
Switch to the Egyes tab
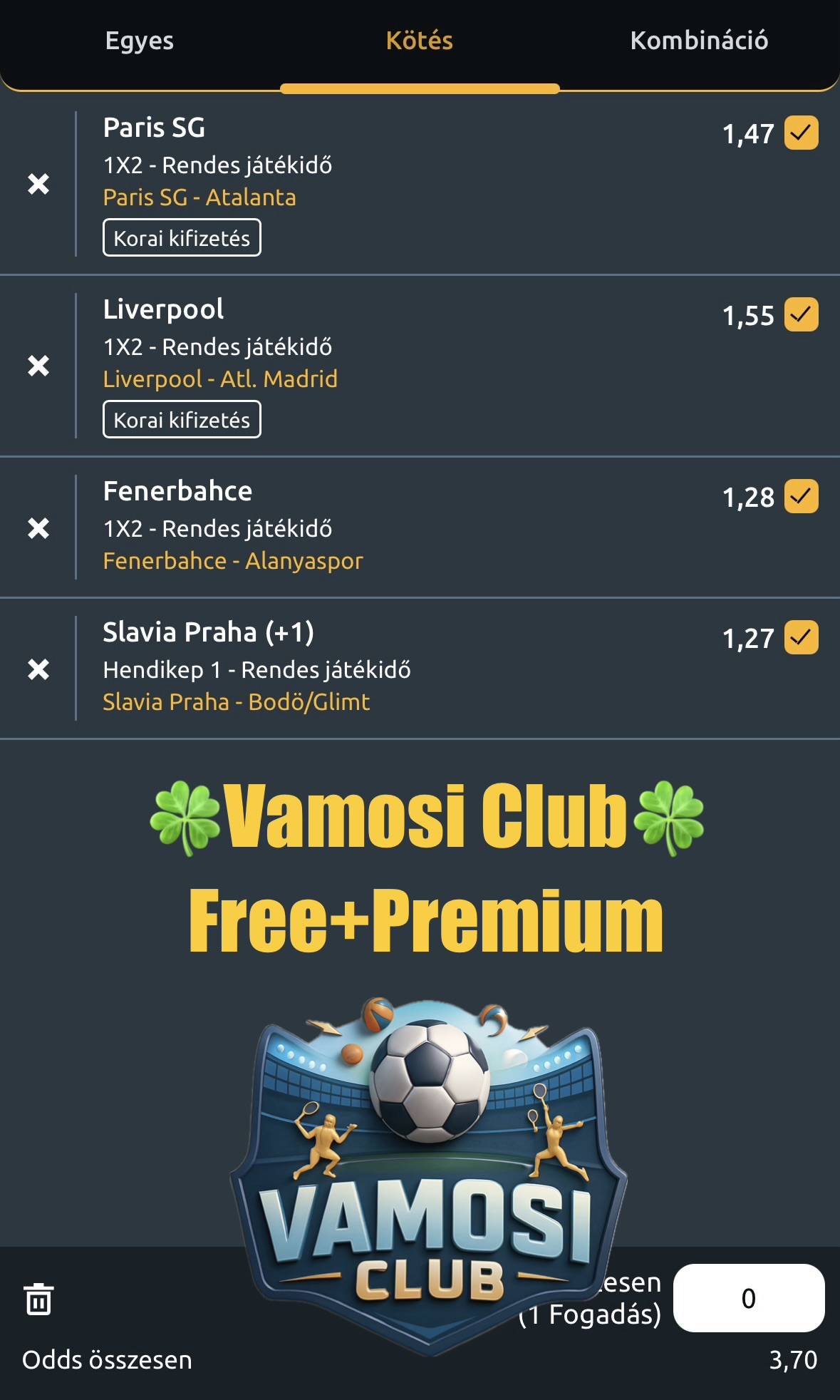pyautogui.click(x=140, y=41)
